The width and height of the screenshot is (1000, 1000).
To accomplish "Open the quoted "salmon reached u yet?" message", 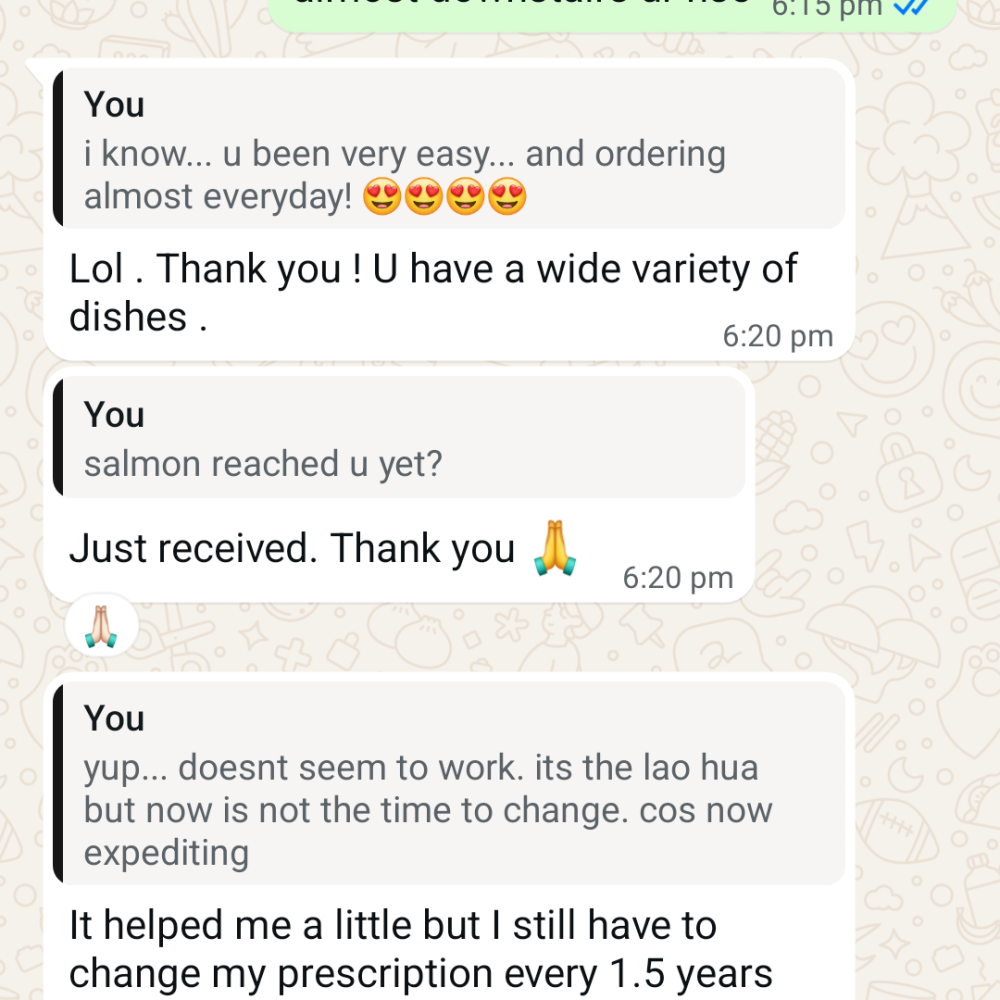I will pyautogui.click(x=399, y=437).
